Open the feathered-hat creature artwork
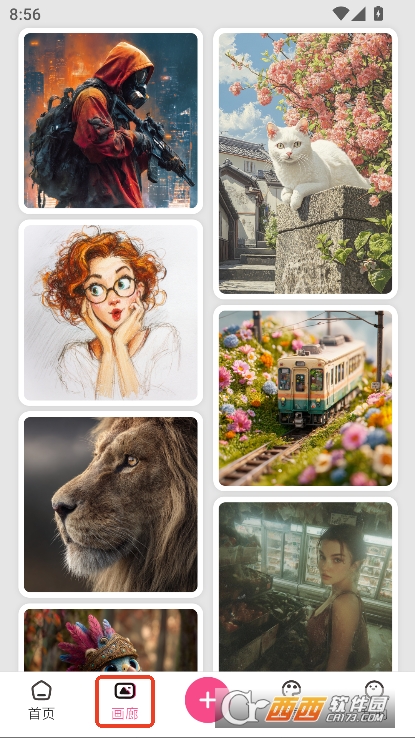The image size is (415, 738). point(111,640)
